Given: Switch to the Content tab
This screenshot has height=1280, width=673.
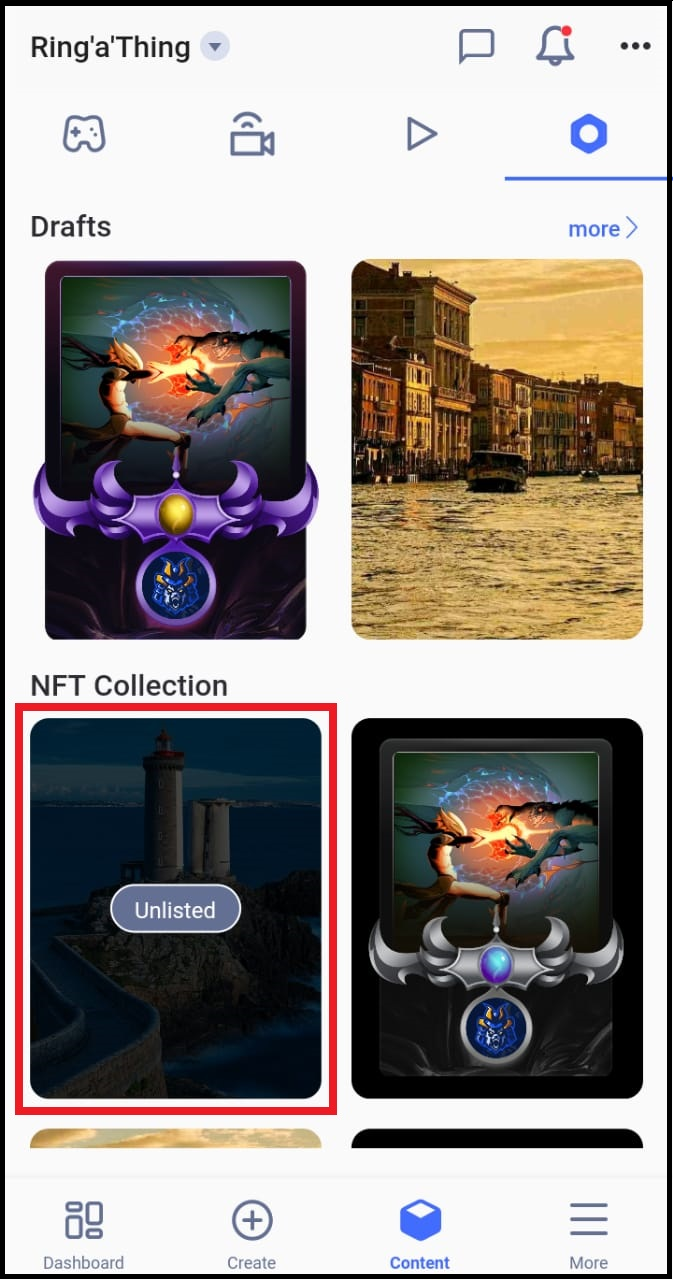Looking at the screenshot, I should pos(420,1235).
